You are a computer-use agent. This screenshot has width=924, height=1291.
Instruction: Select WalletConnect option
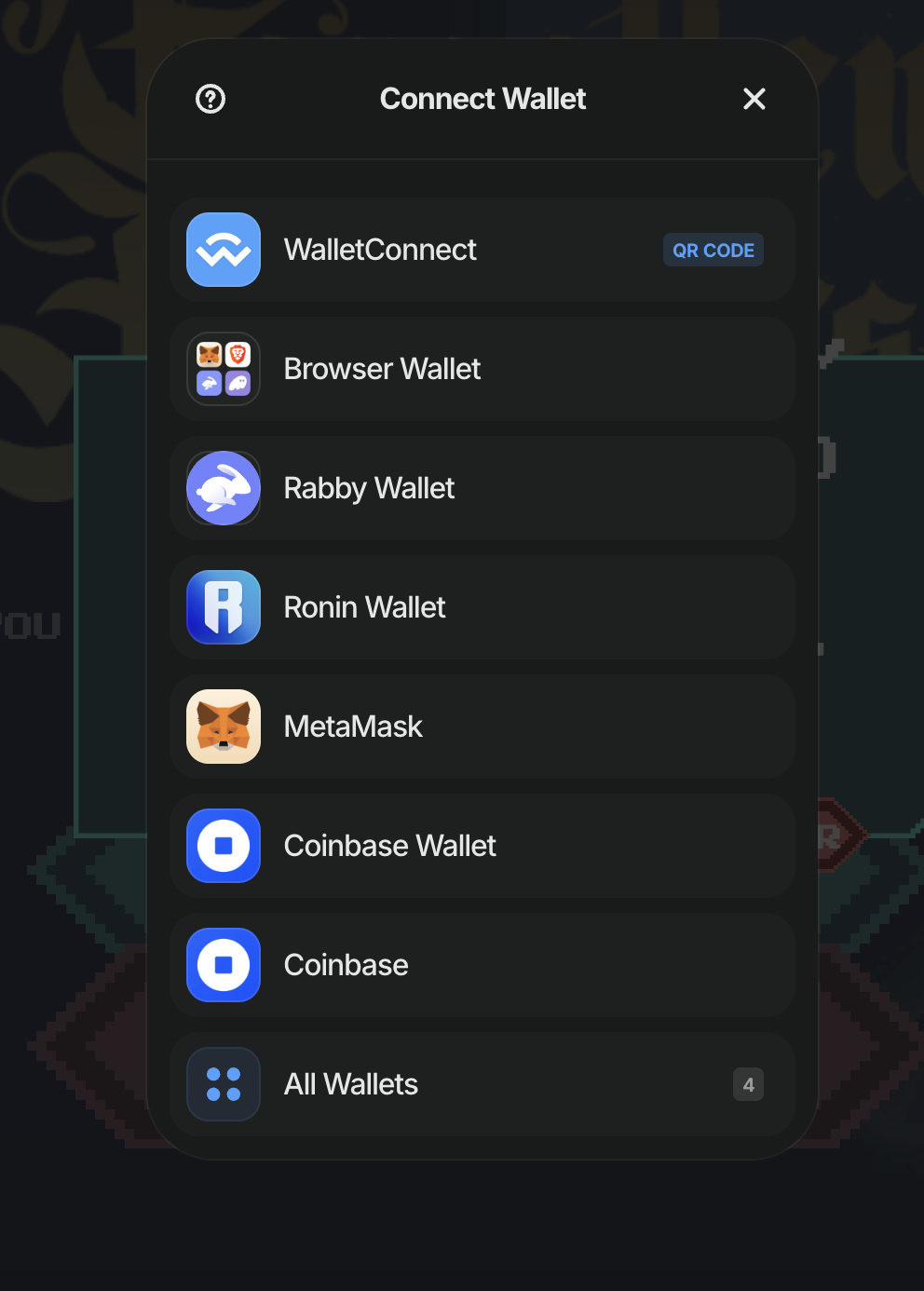[482, 250]
